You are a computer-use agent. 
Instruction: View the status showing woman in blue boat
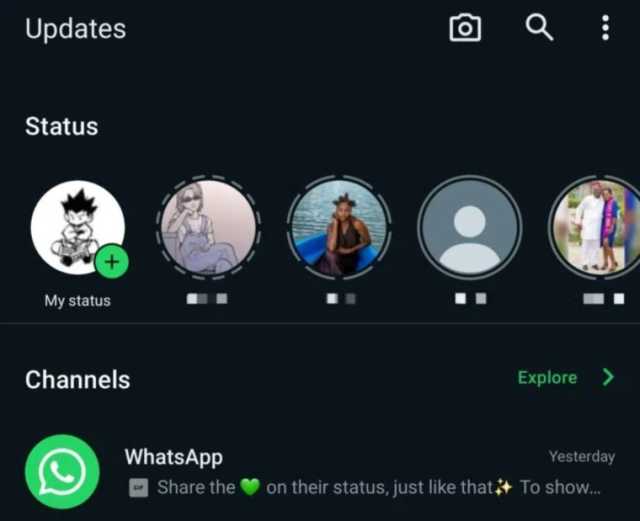[339, 228]
